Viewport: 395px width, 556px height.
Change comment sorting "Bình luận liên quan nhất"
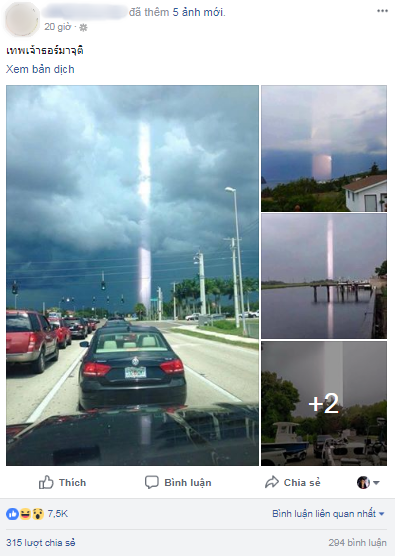[x=328, y=513]
